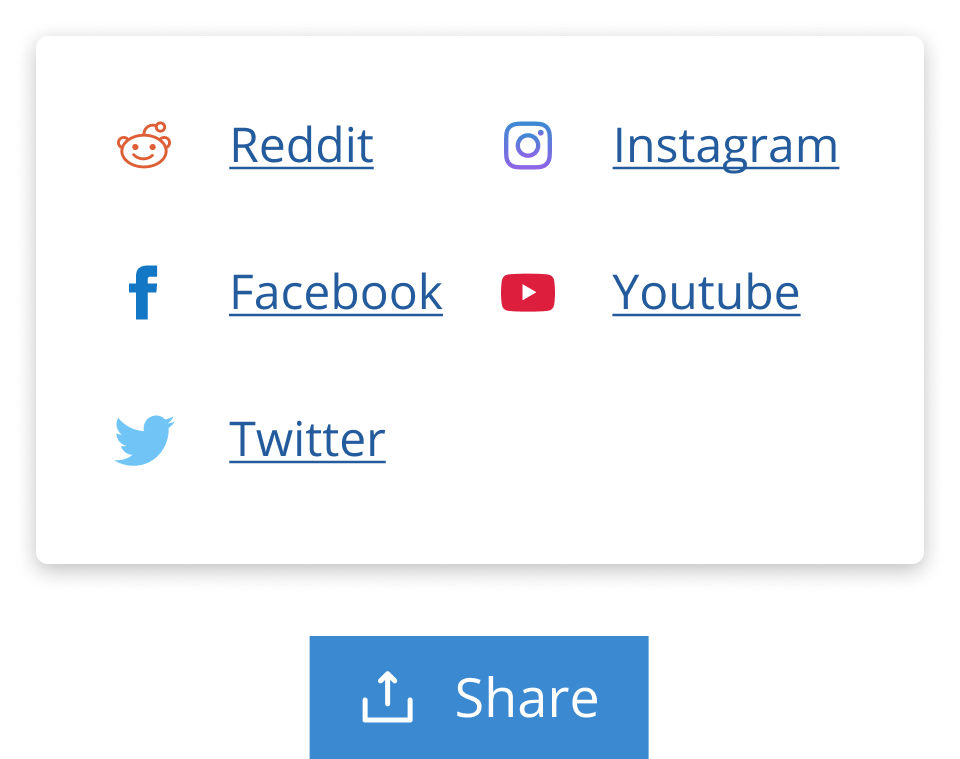Open the Reddit share link

point(301,145)
